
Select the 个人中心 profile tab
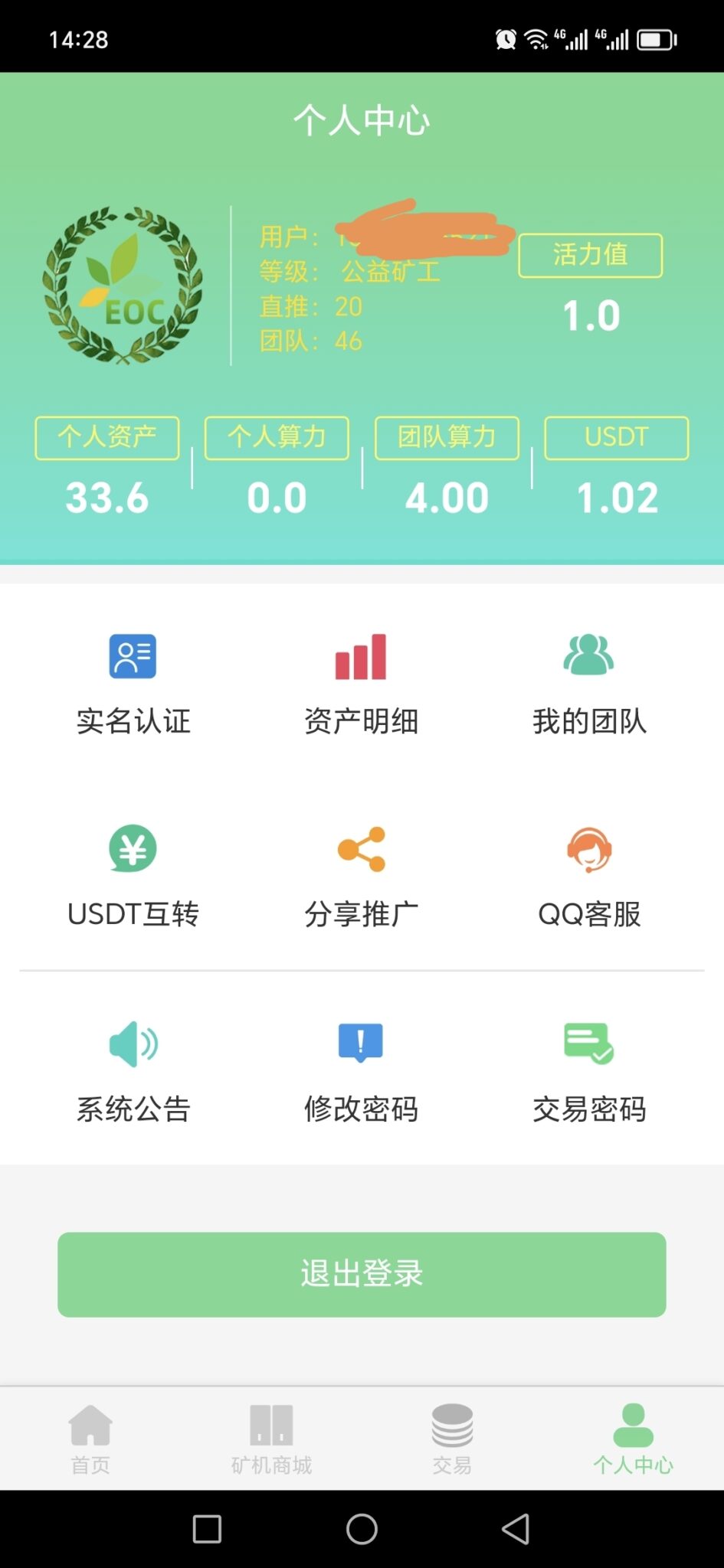634,1439
